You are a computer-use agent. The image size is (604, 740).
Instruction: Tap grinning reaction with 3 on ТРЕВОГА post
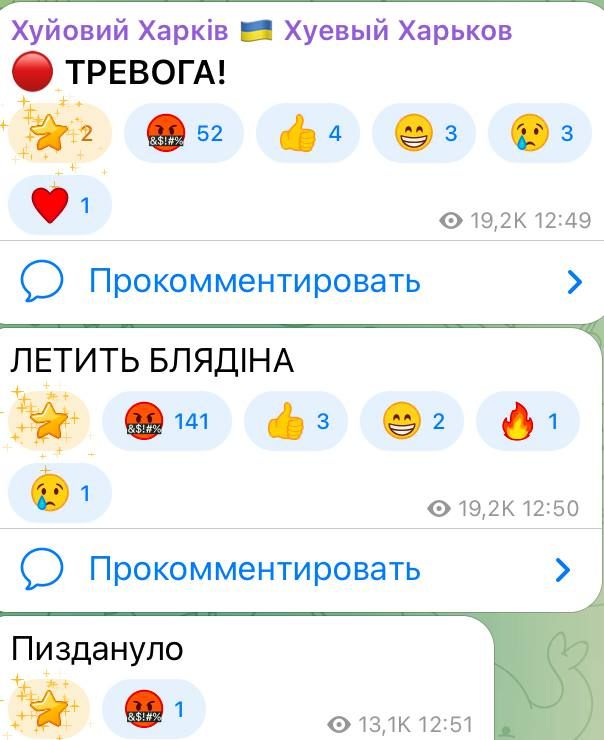click(x=424, y=133)
